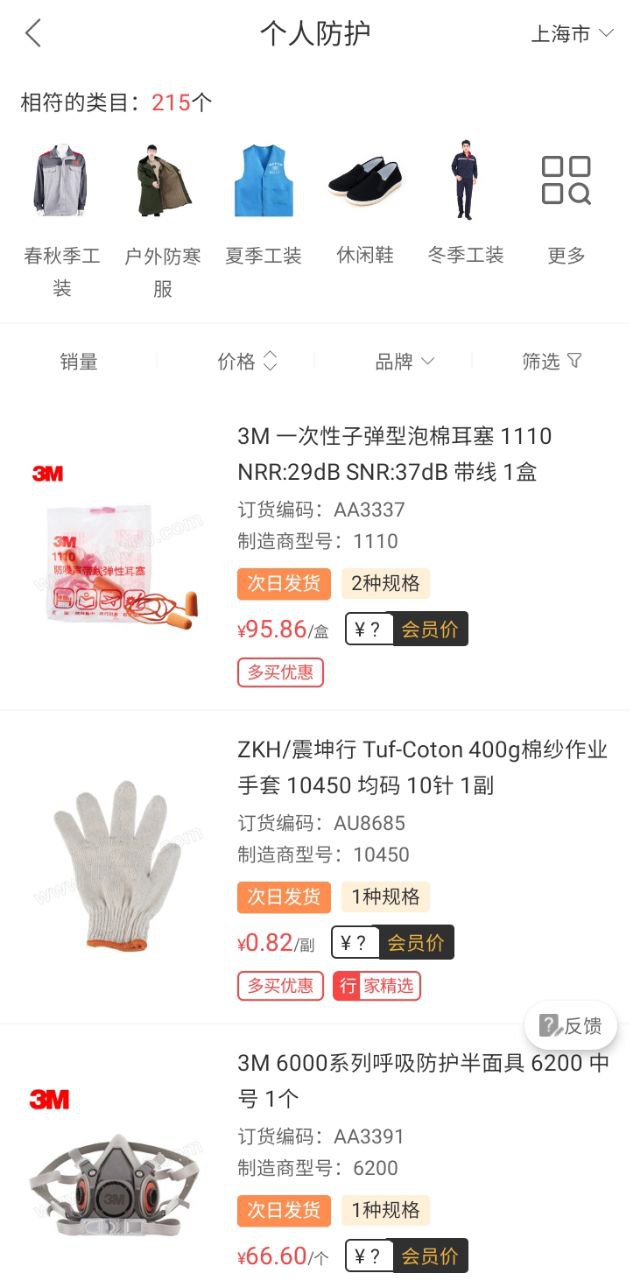Sort products by 销量
Viewport: 630px width, 1280px height.
pos(79,362)
